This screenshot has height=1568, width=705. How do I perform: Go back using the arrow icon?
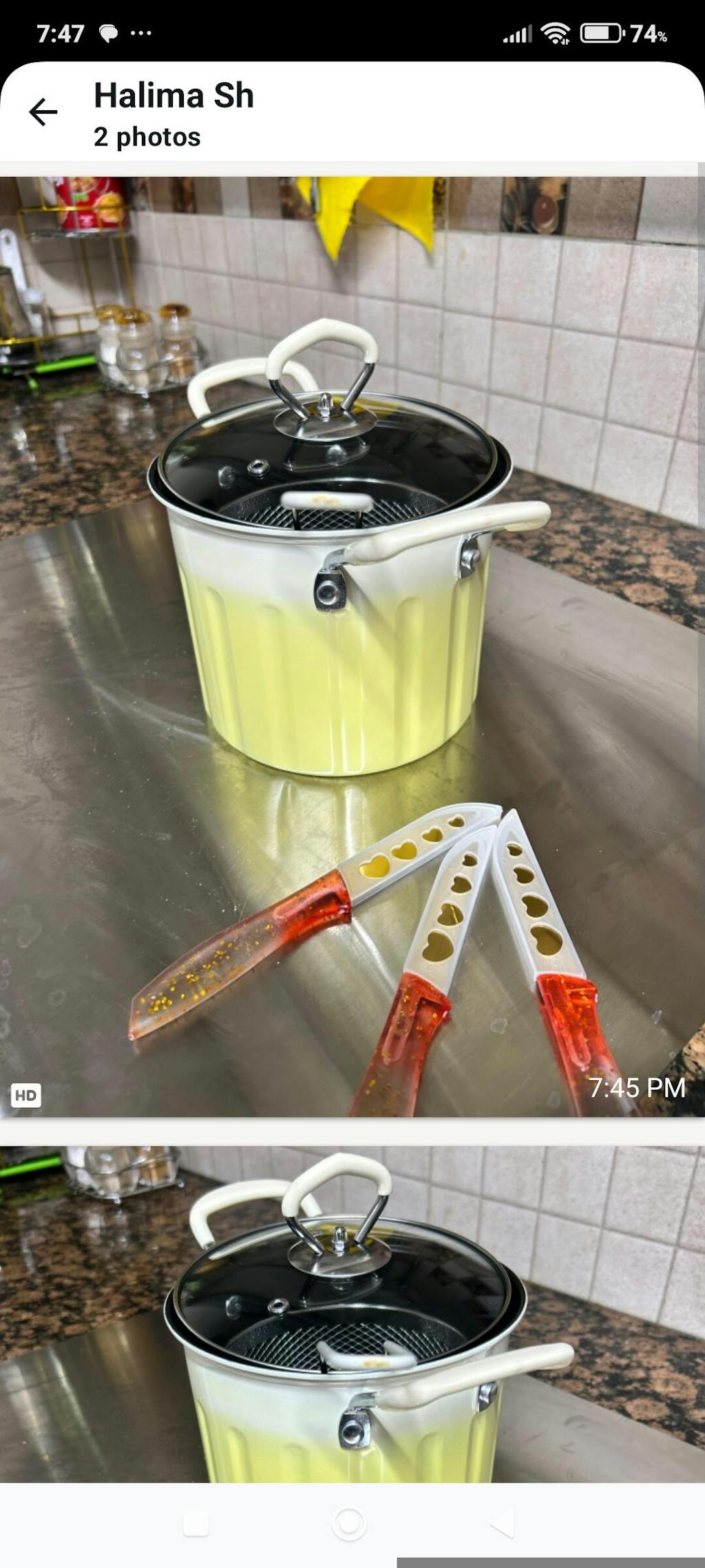[x=43, y=112]
